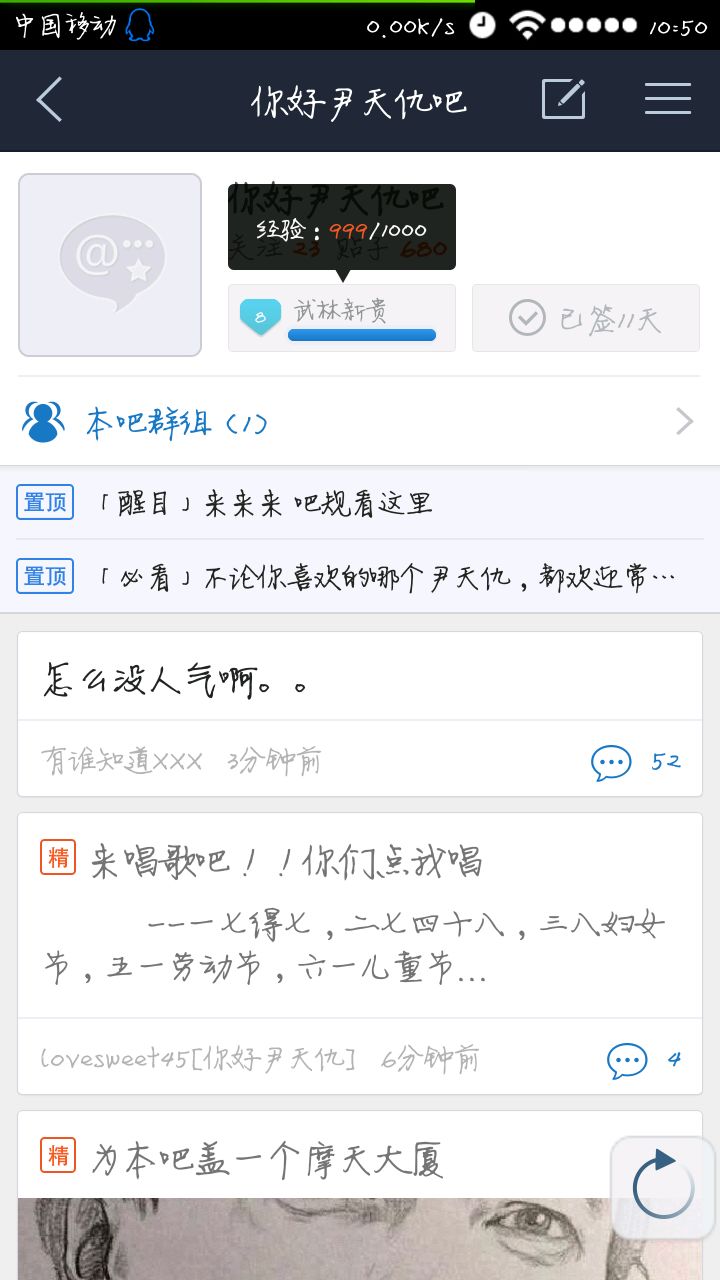The image size is (720, 1280).
Task: Compose a new post
Action: (563, 99)
